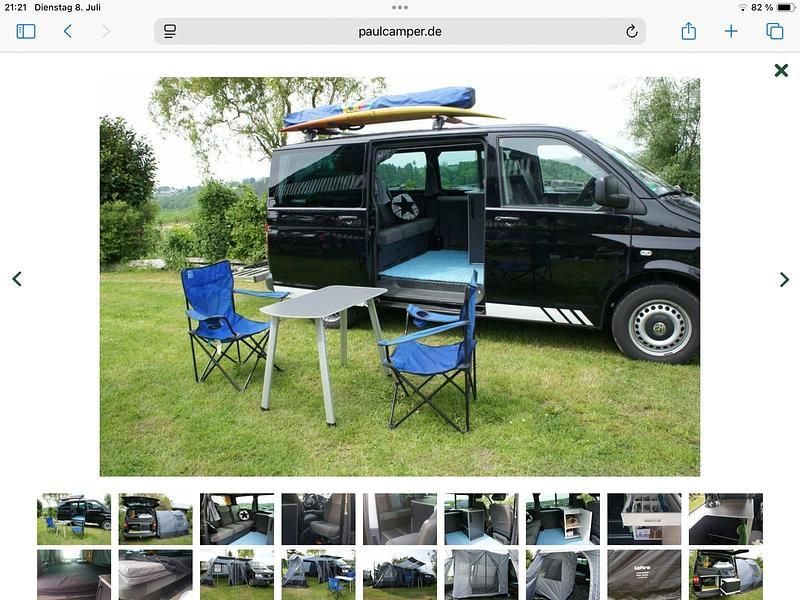Show the previous photo
Screen dimensions: 800x600
point(17,279)
